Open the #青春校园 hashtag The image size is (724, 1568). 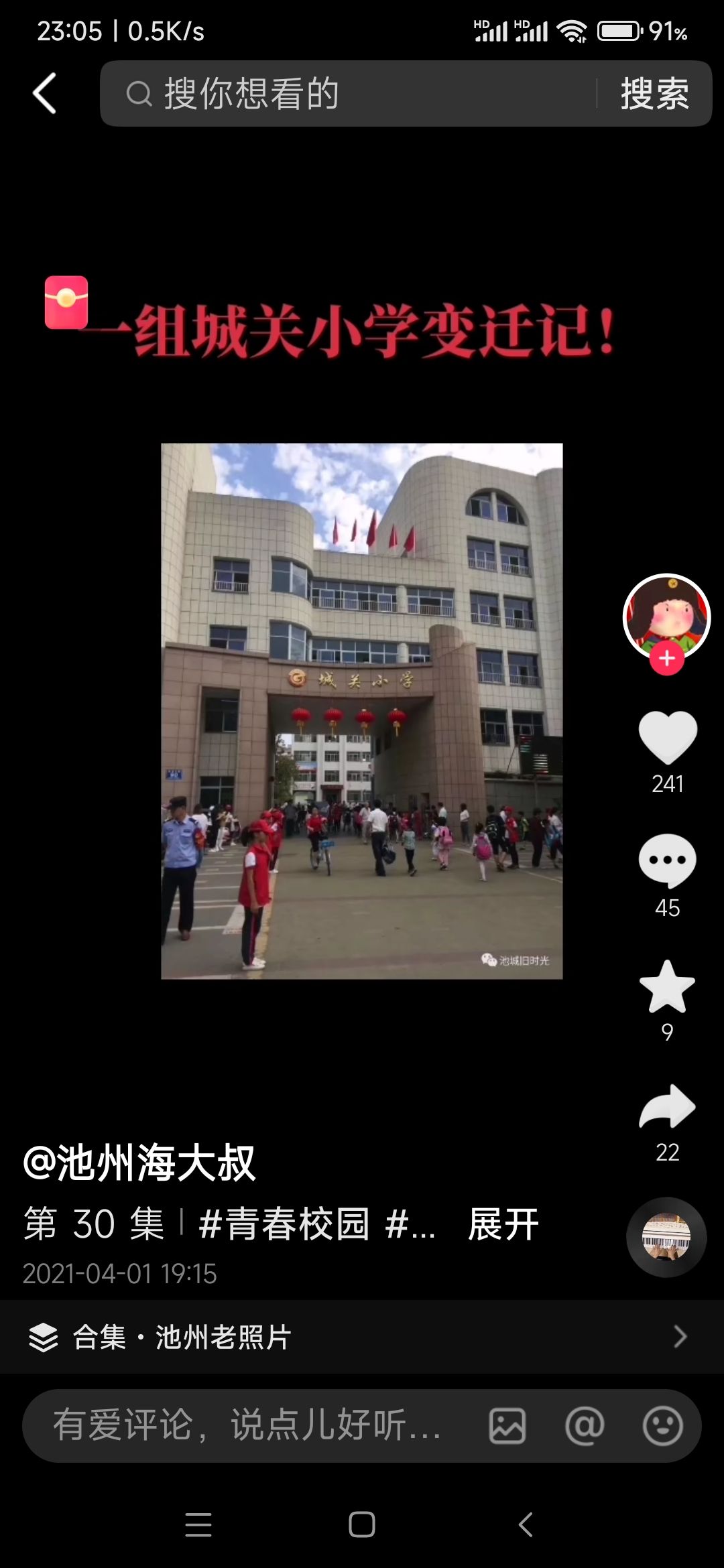284,1224
